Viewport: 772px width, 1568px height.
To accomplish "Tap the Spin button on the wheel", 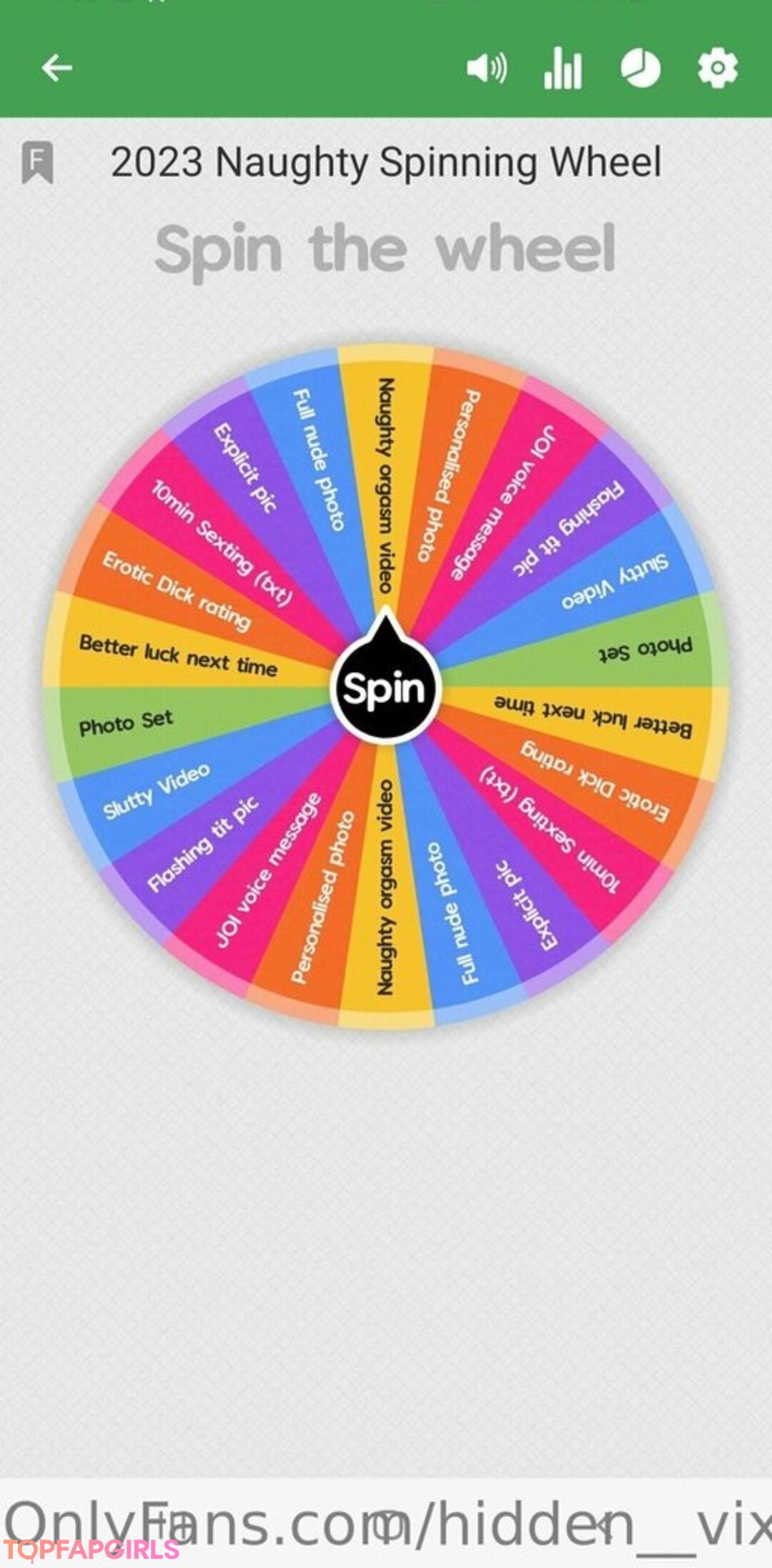I will point(385,688).
